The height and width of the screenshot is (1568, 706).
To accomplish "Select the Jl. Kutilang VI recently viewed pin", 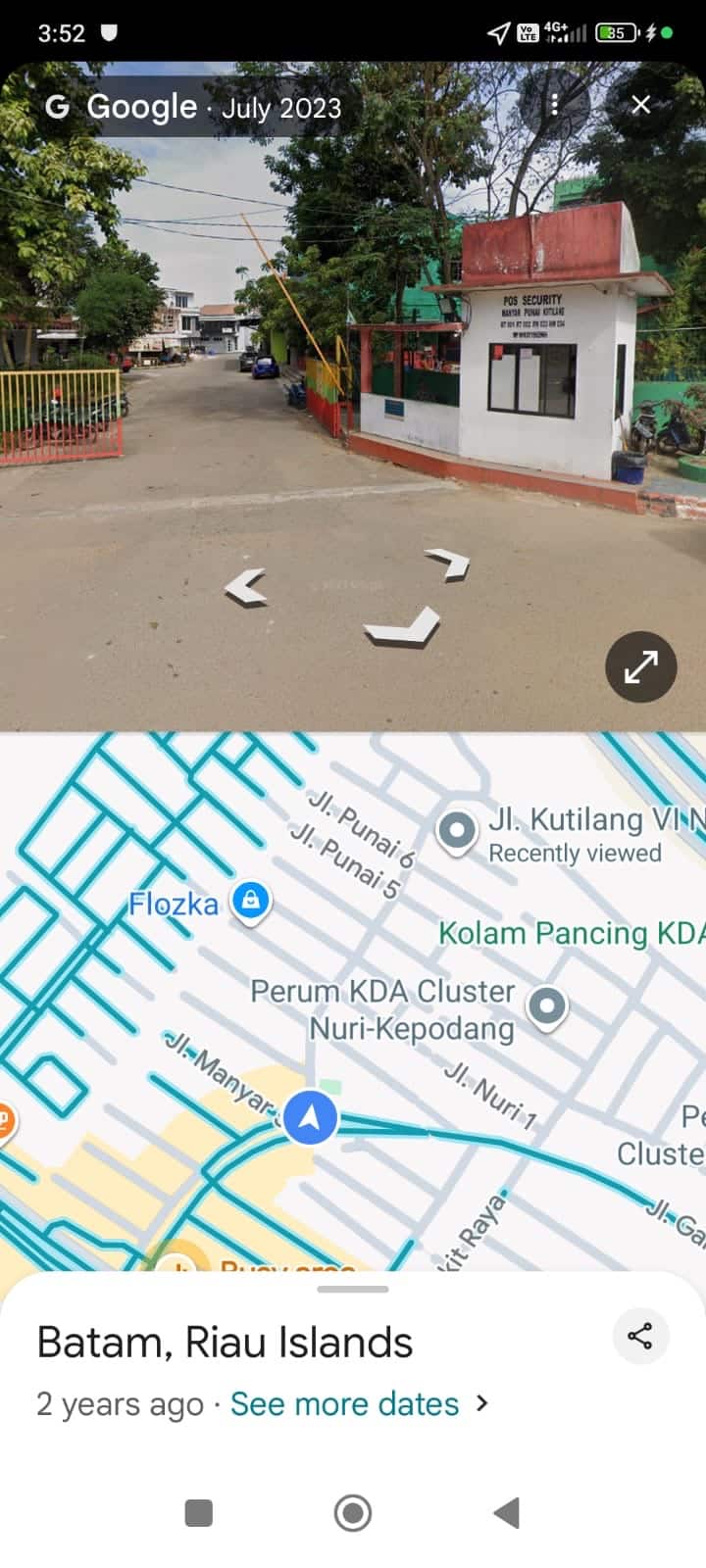I will click(456, 831).
